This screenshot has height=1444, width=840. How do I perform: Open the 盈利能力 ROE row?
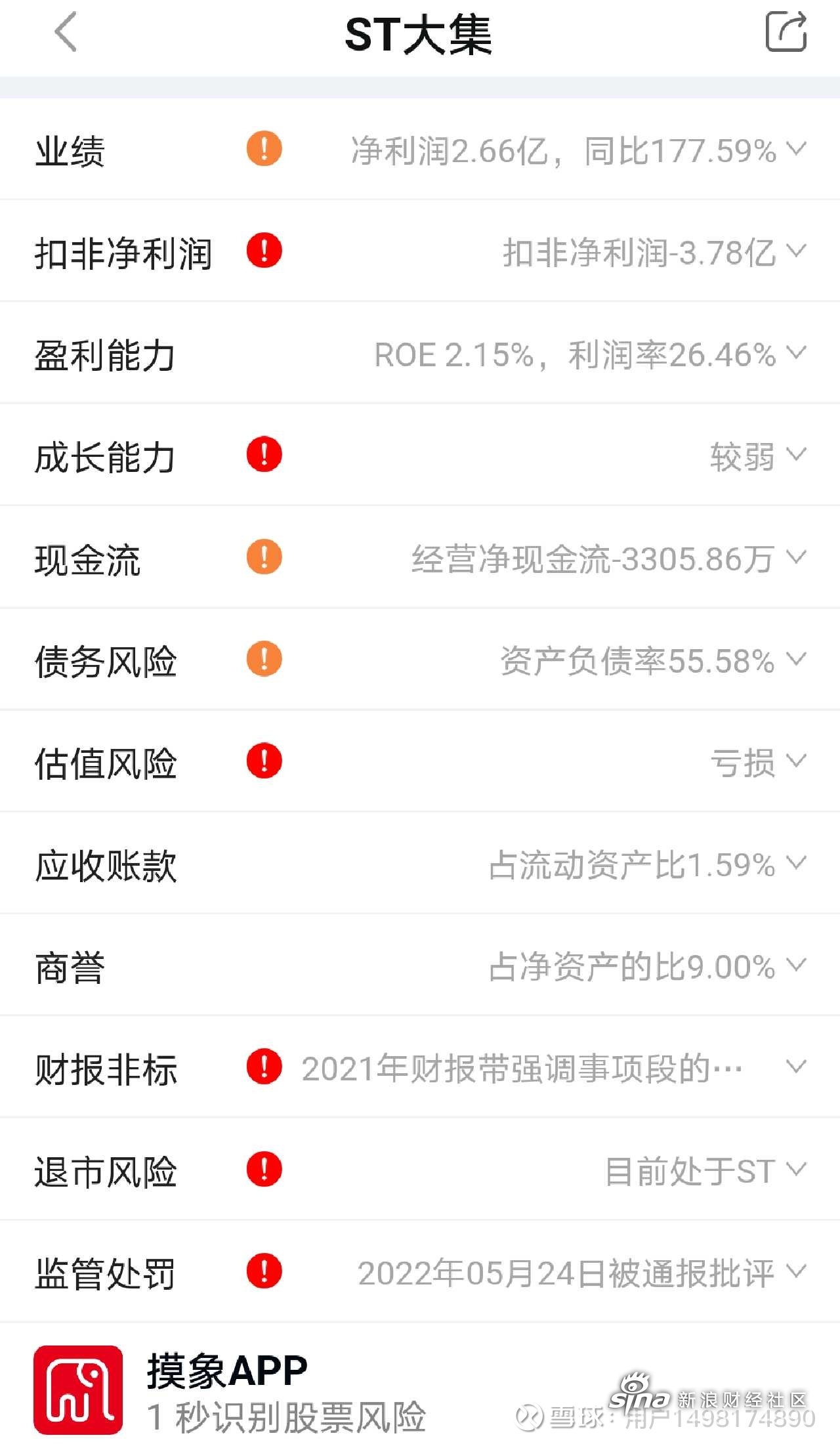pos(420,354)
